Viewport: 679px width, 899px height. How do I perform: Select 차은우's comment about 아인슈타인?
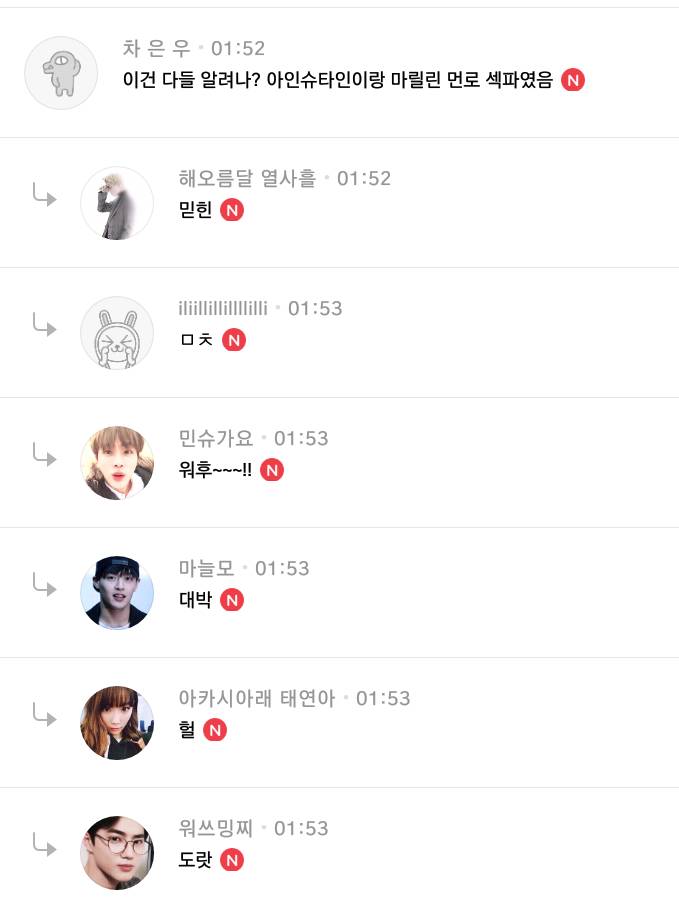(336, 81)
